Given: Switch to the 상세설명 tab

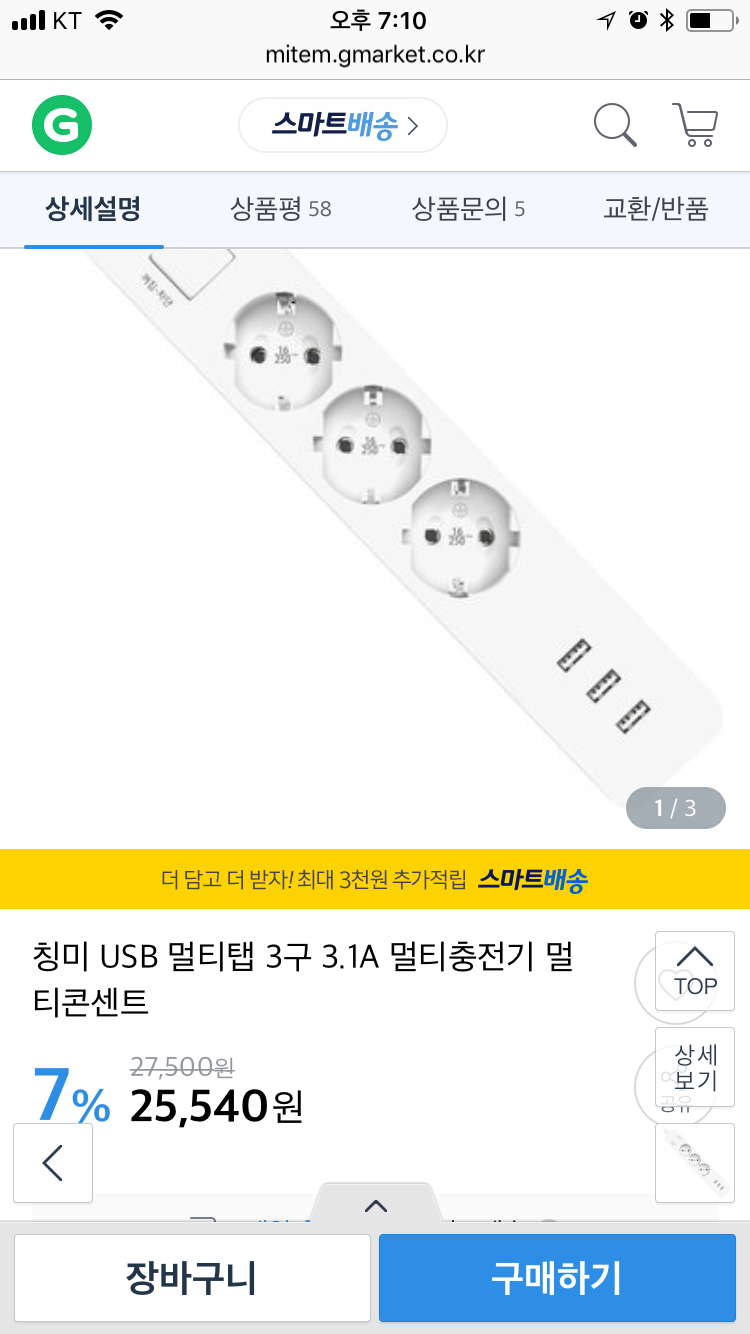Looking at the screenshot, I should pos(93,209).
